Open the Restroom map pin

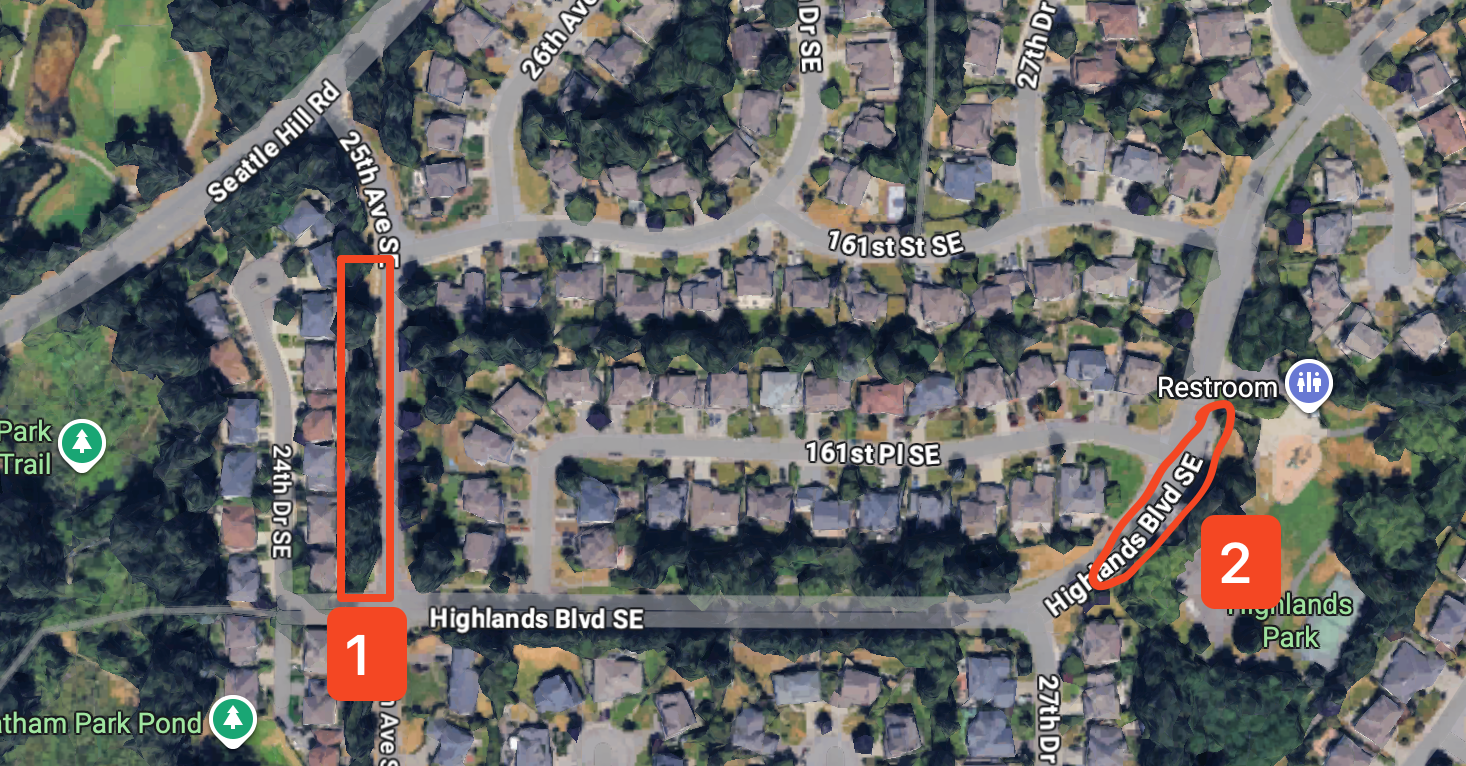point(1307,384)
